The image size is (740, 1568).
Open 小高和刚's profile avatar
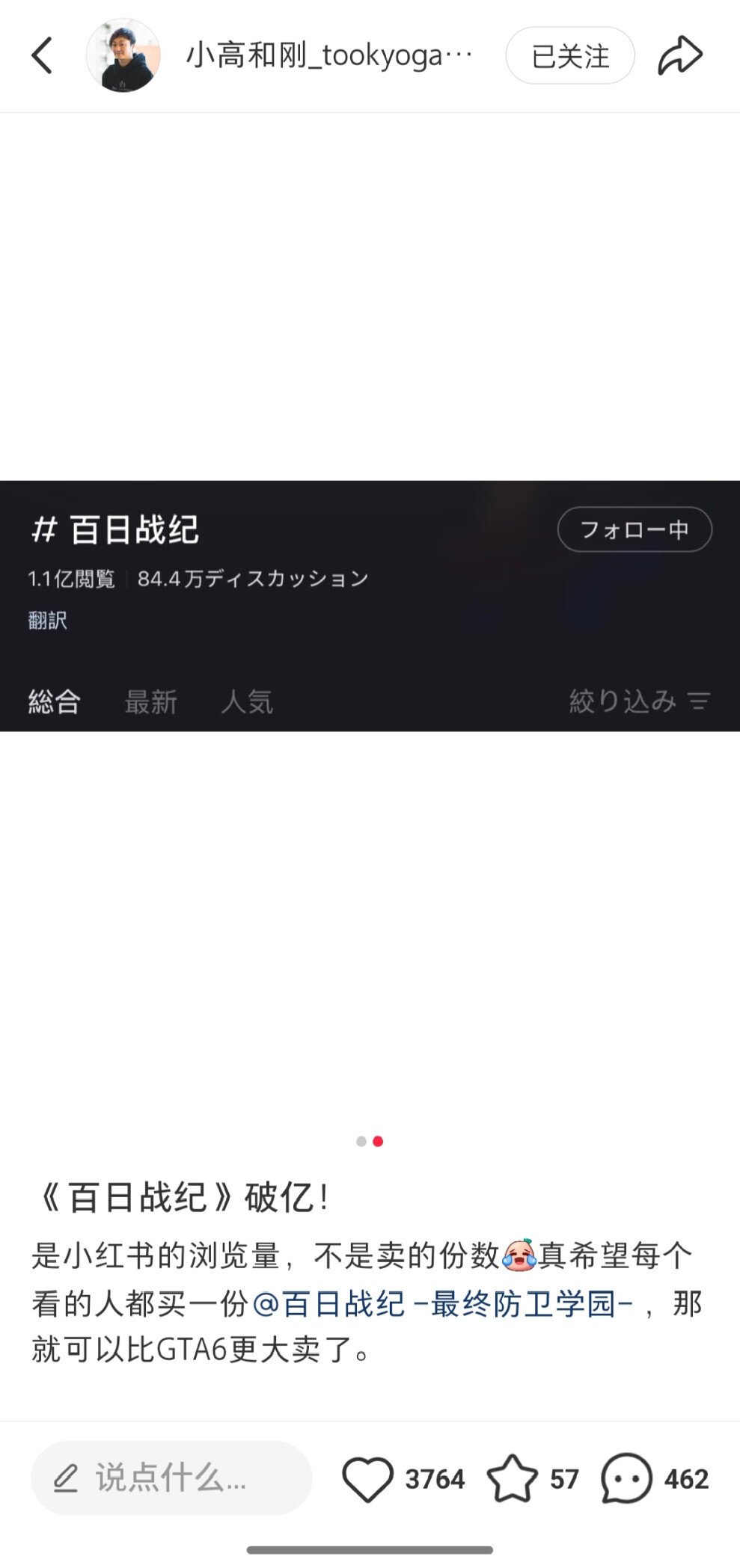click(x=123, y=55)
